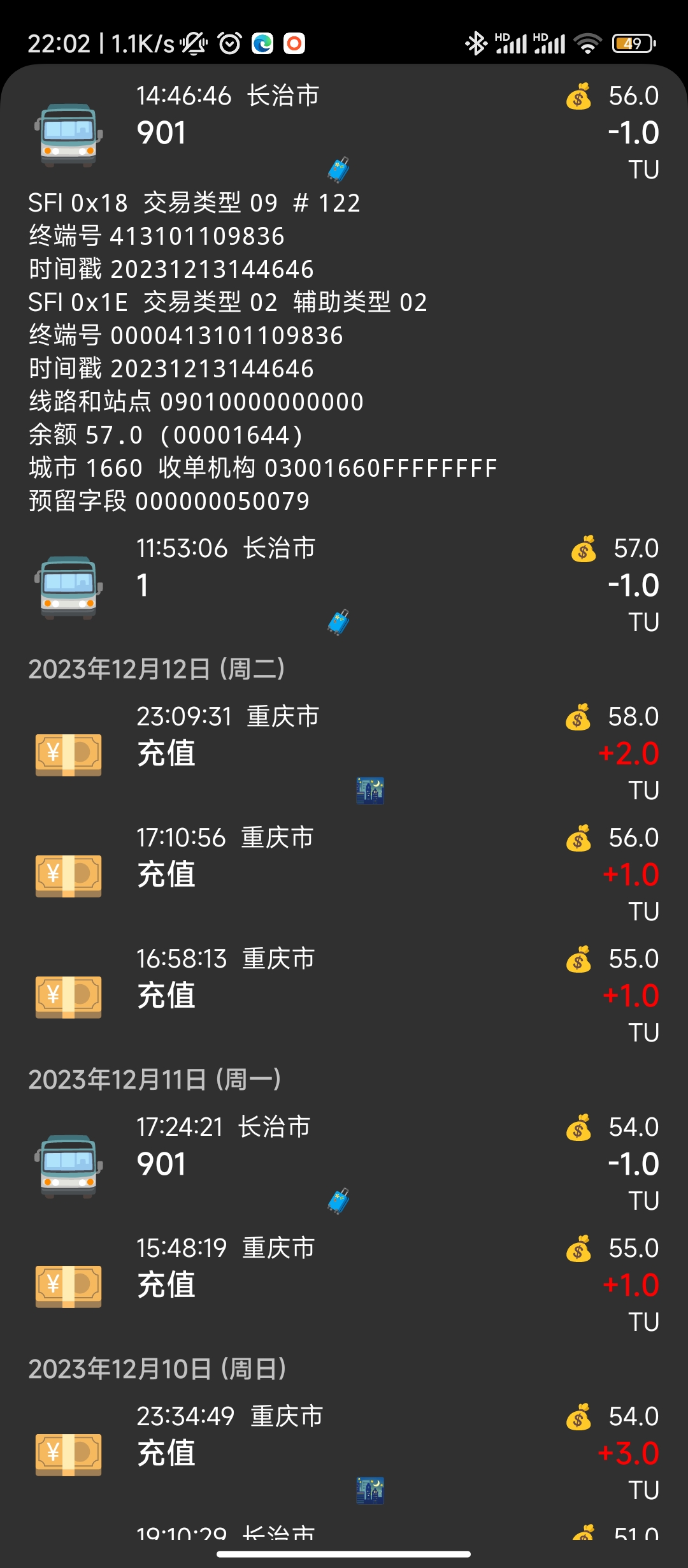Open the 23:09:31 重庆市 充值 +2.0 record

pyautogui.click(x=344, y=753)
